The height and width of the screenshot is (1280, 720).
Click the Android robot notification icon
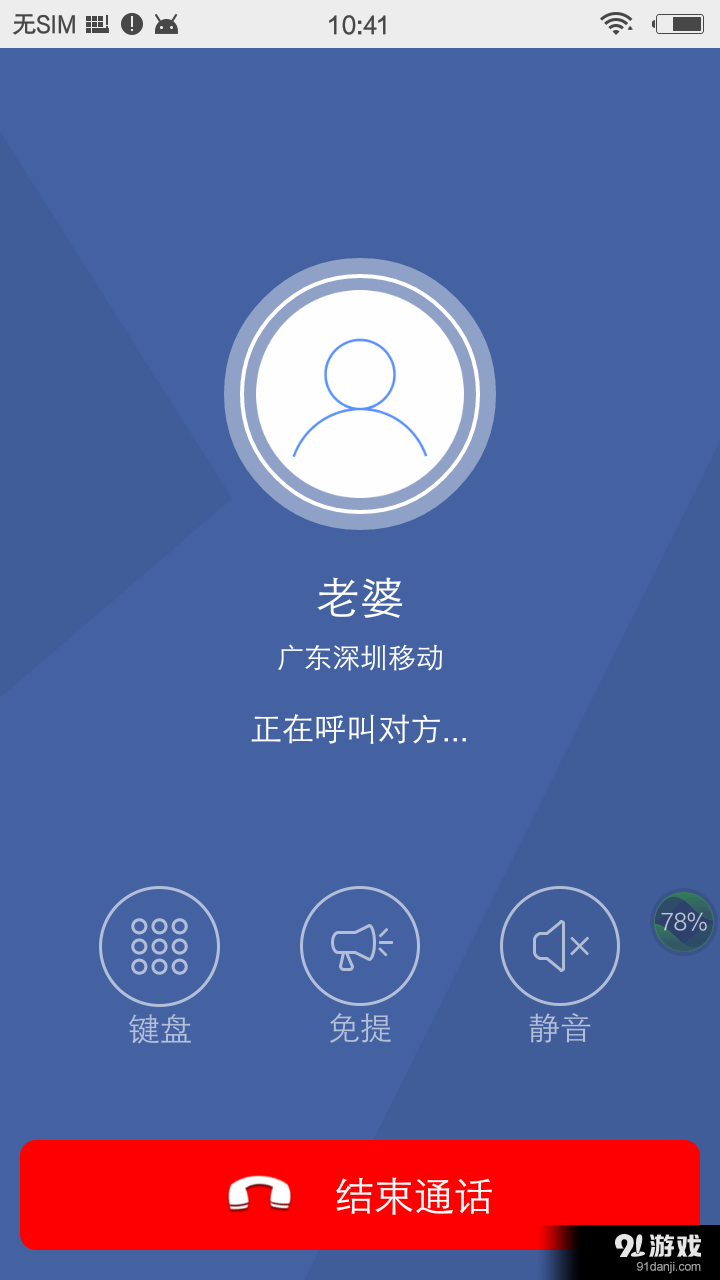point(166,23)
